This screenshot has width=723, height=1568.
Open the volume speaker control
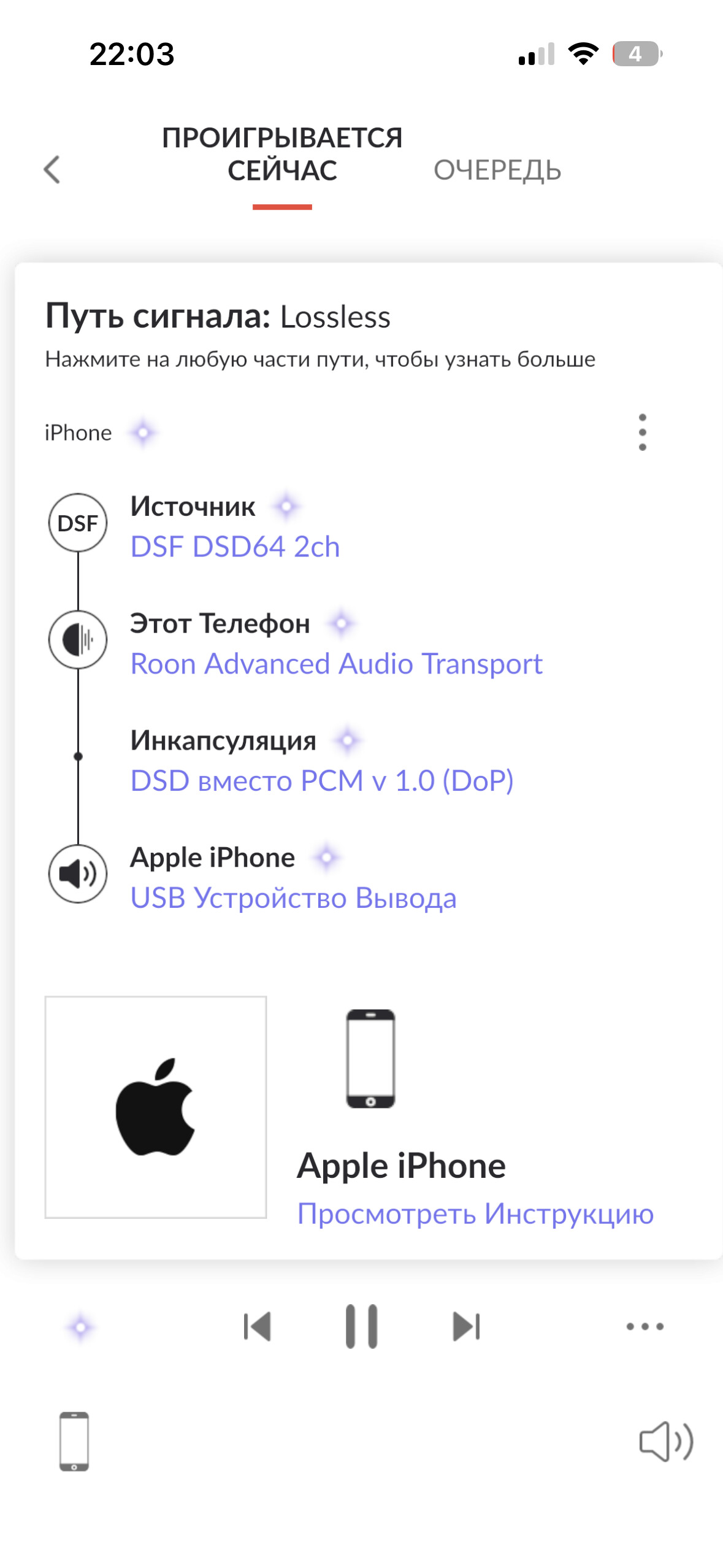(x=666, y=1442)
